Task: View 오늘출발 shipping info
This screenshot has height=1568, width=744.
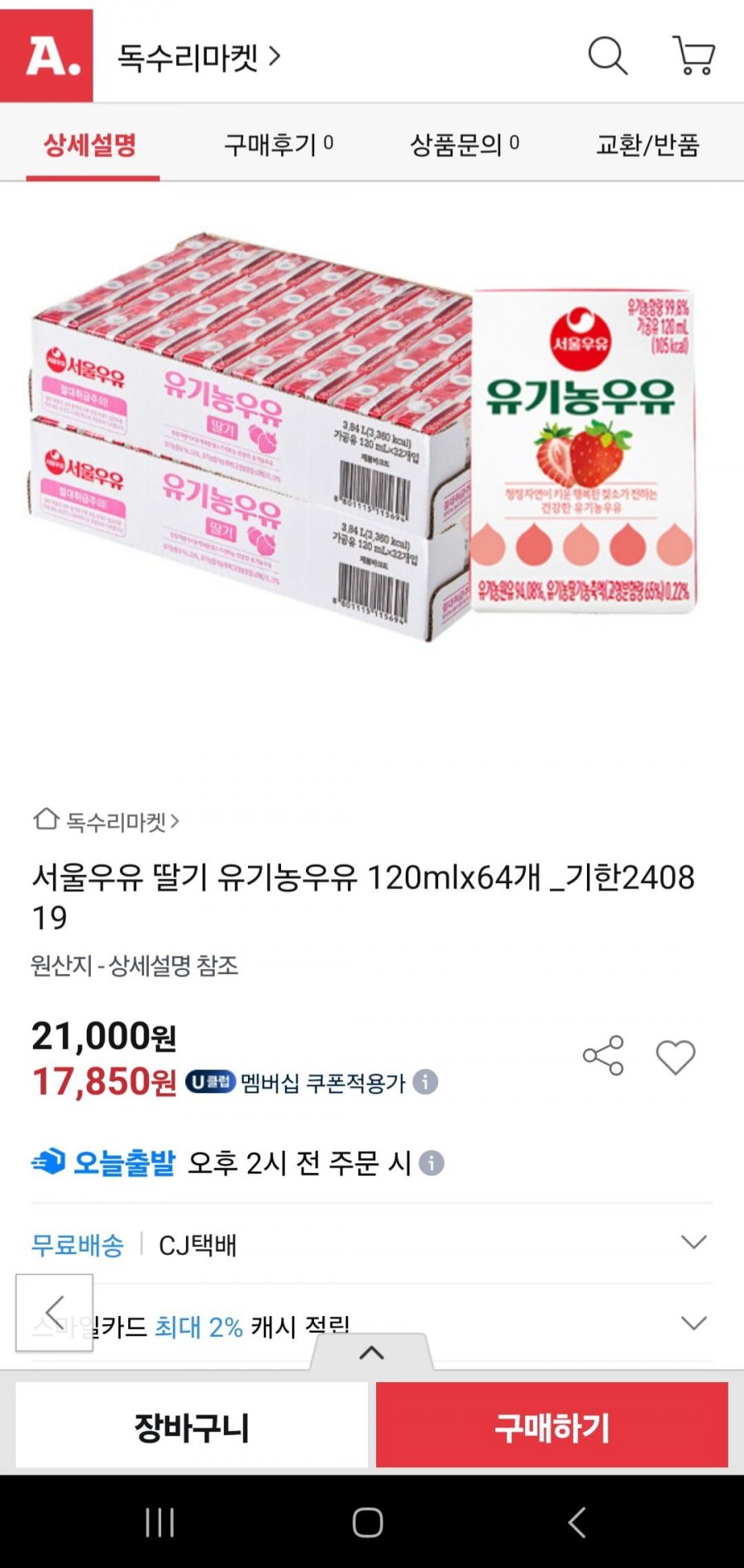Action: click(432, 1163)
